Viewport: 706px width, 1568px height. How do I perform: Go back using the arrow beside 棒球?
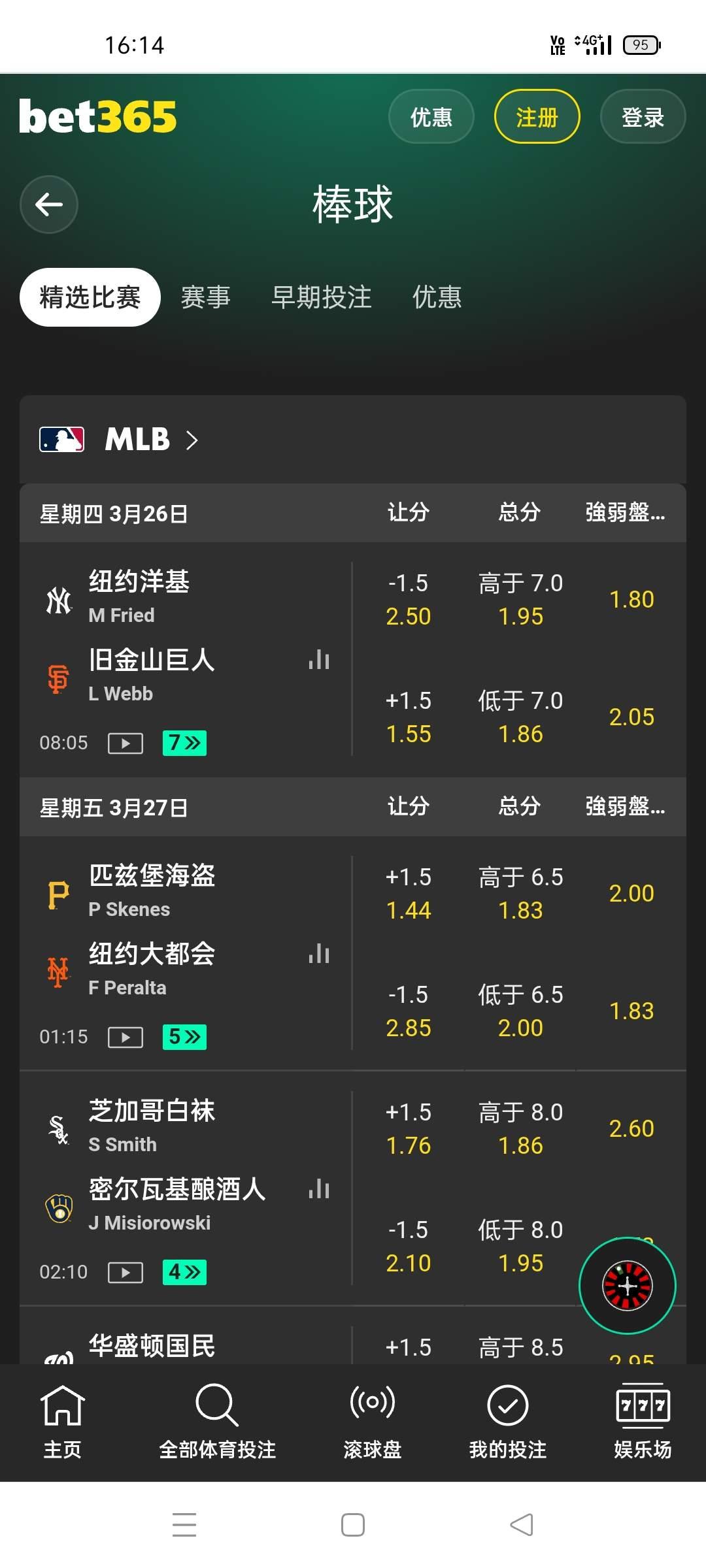tap(49, 204)
